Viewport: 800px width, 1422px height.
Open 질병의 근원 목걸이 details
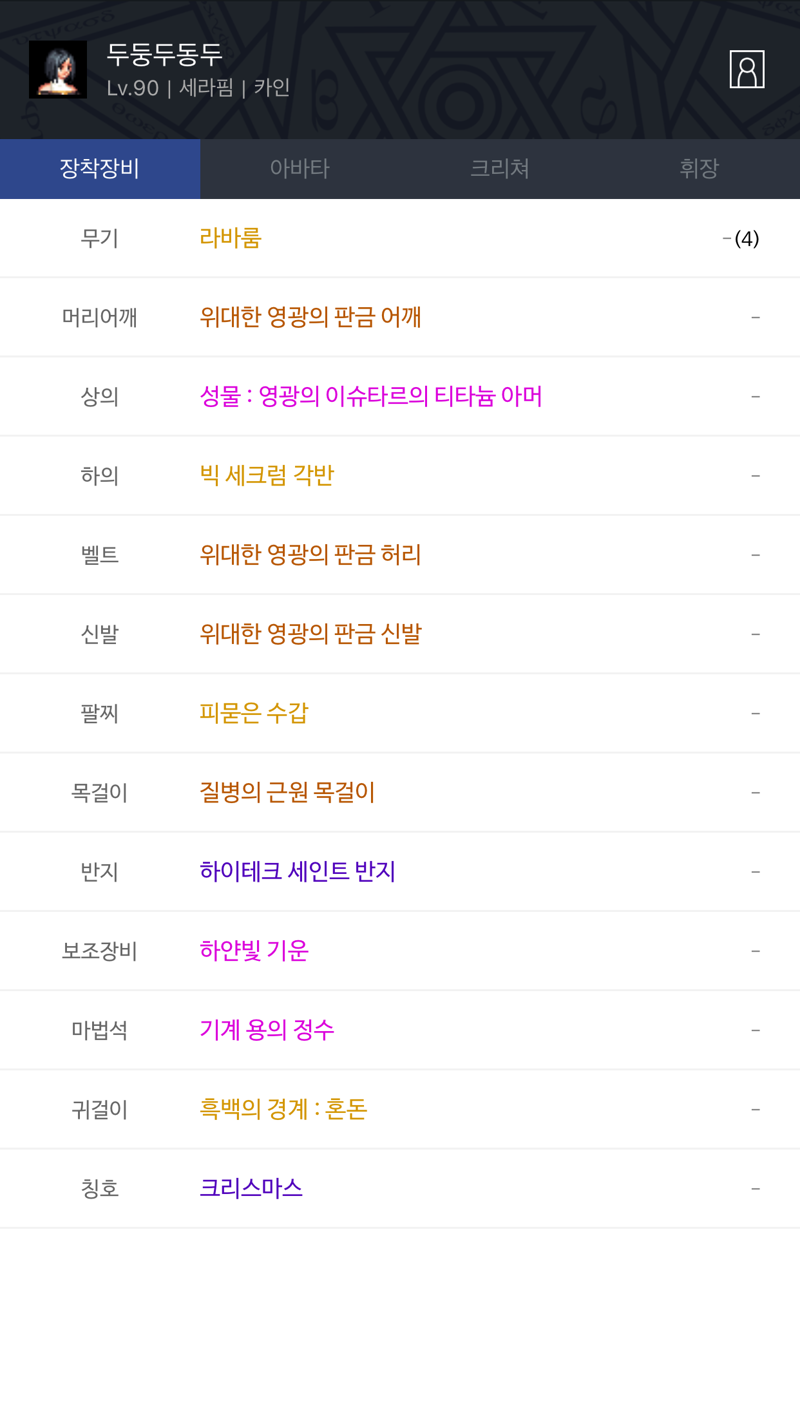tap(400, 792)
